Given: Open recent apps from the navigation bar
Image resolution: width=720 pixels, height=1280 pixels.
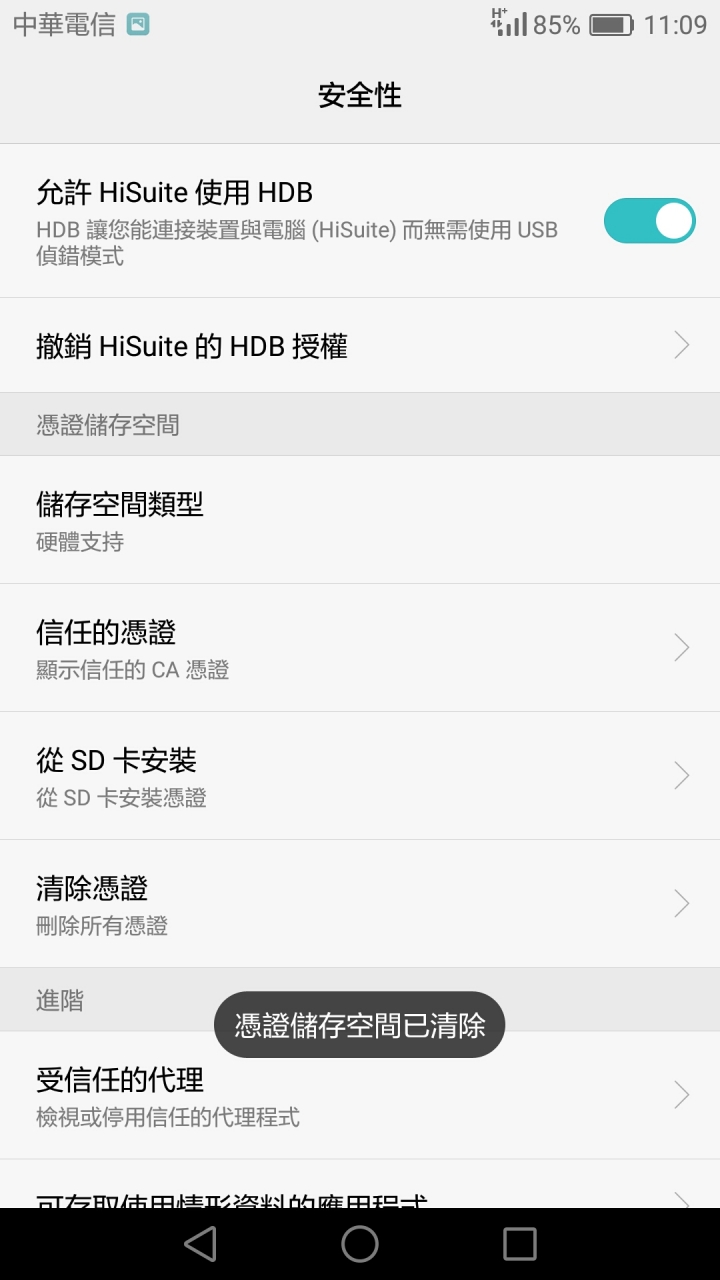Looking at the screenshot, I should [520, 1244].
